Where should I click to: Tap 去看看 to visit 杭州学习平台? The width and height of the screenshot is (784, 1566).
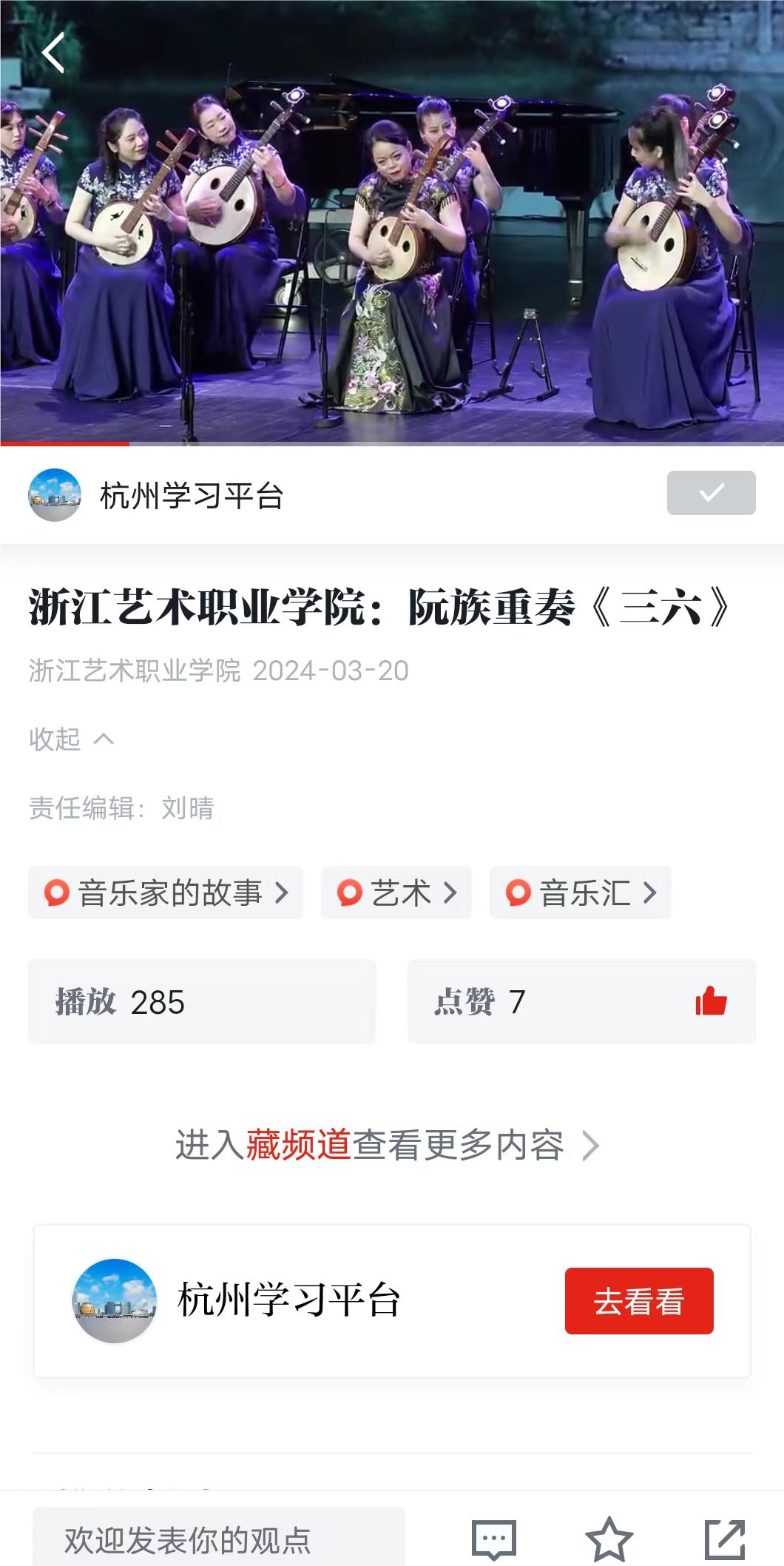[x=639, y=1301]
